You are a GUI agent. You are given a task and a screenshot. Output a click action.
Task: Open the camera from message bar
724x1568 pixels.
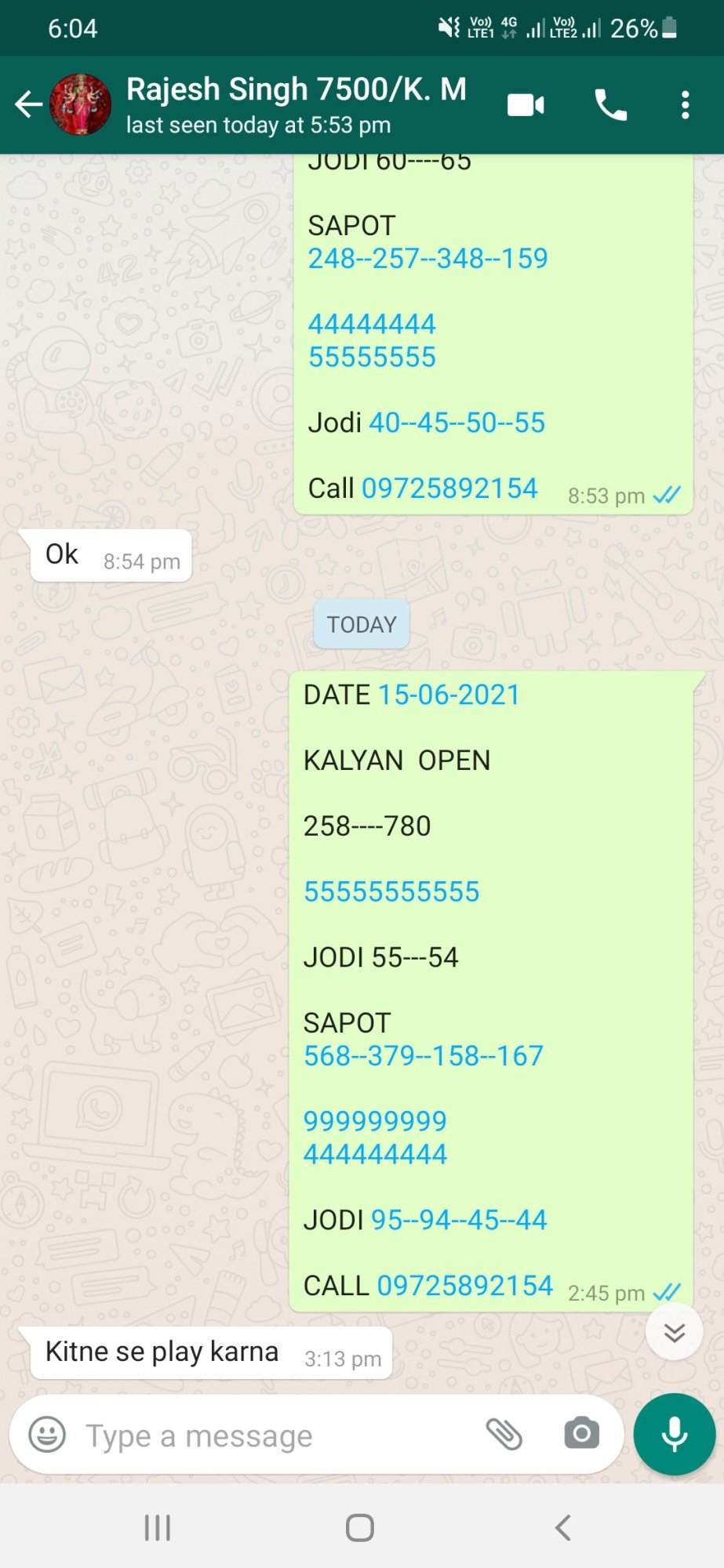(581, 1434)
